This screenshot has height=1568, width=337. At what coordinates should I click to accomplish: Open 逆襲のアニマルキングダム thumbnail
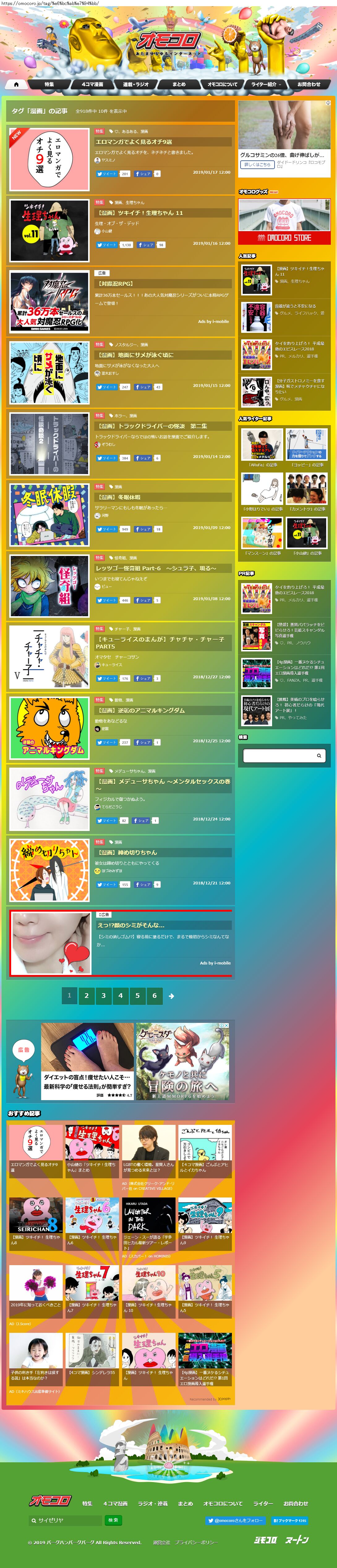pos(49,728)
